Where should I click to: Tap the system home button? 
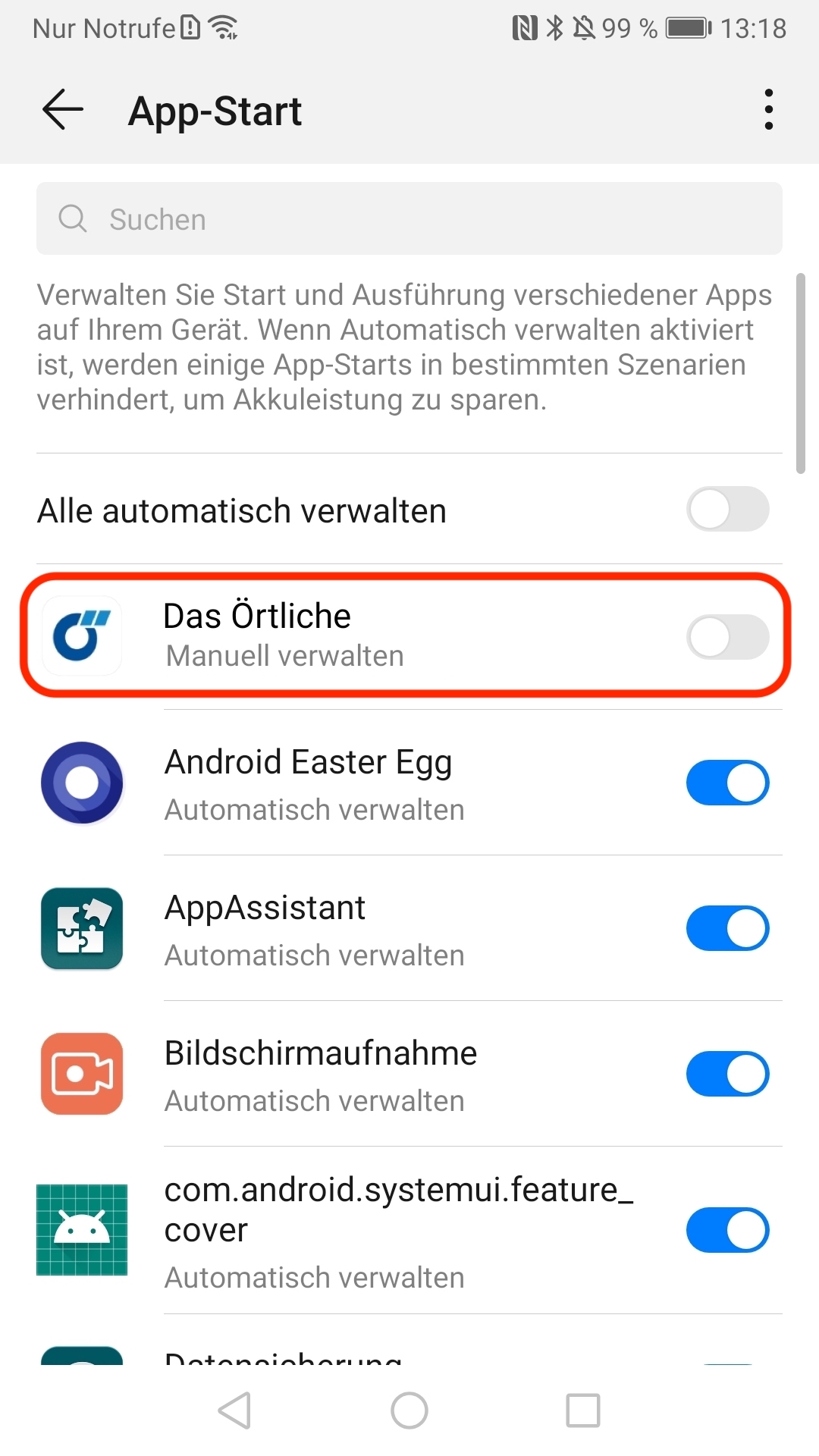(x=409, y=1410)
